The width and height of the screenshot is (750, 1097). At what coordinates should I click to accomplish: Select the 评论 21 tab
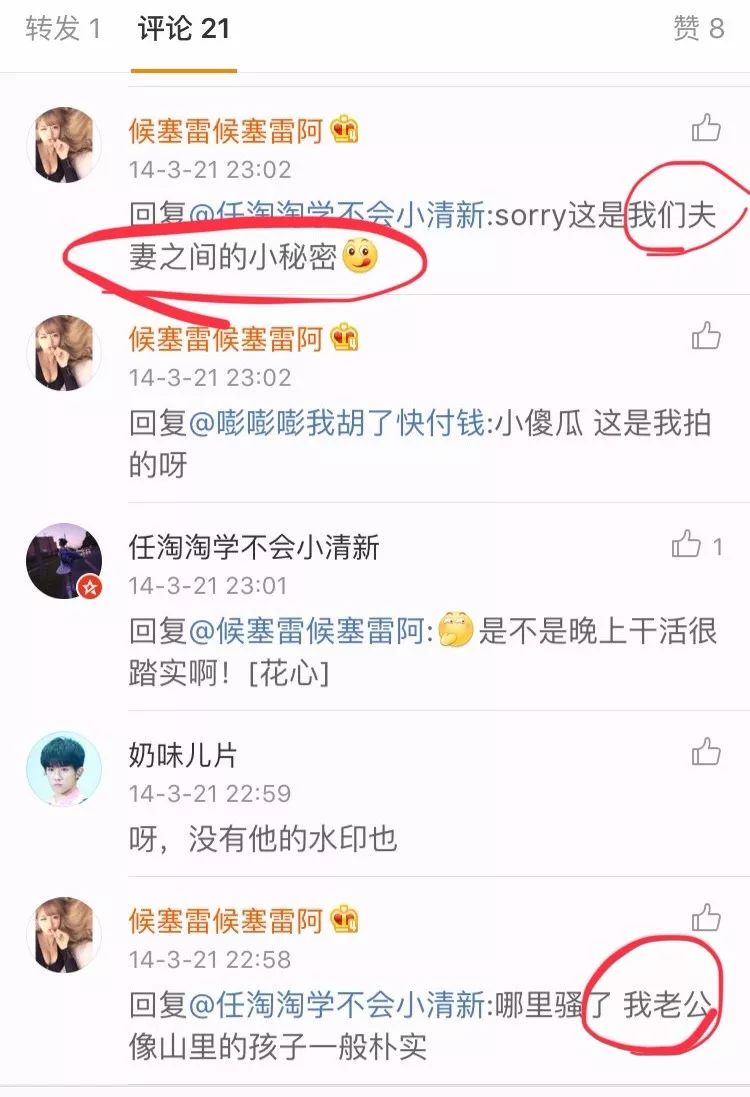click(184, 29)
